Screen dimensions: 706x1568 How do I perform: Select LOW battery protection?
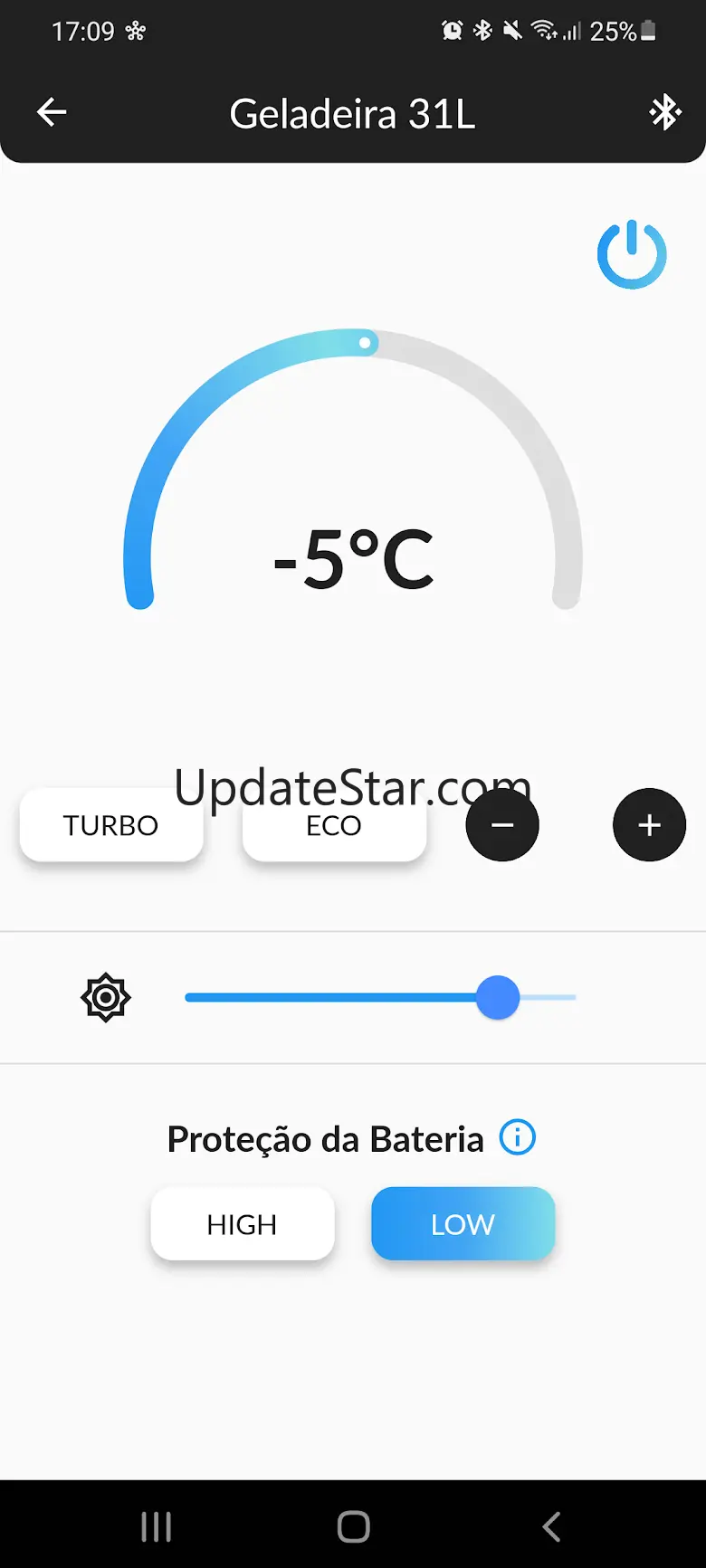point(463,1224)
